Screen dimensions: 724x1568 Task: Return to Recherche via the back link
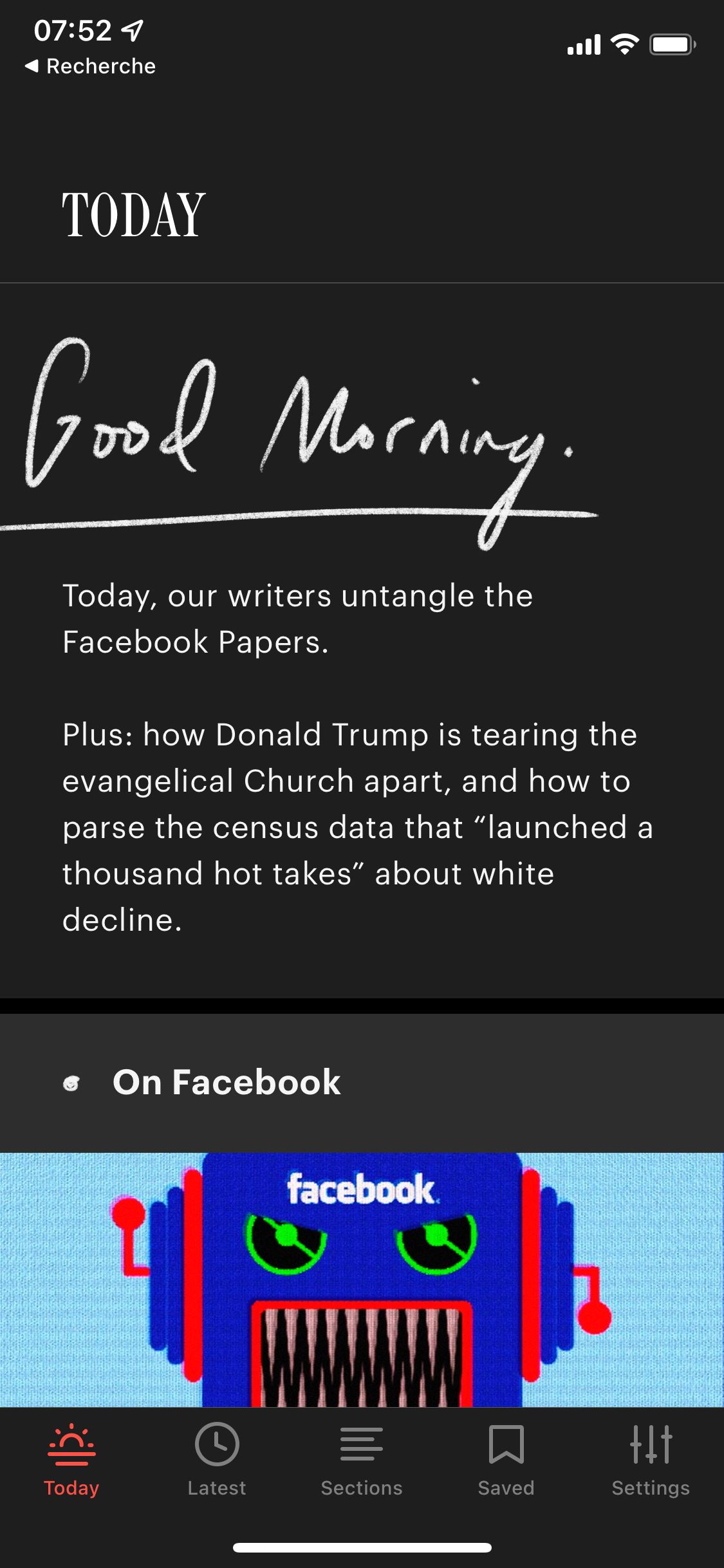click(x=91, y=66)
